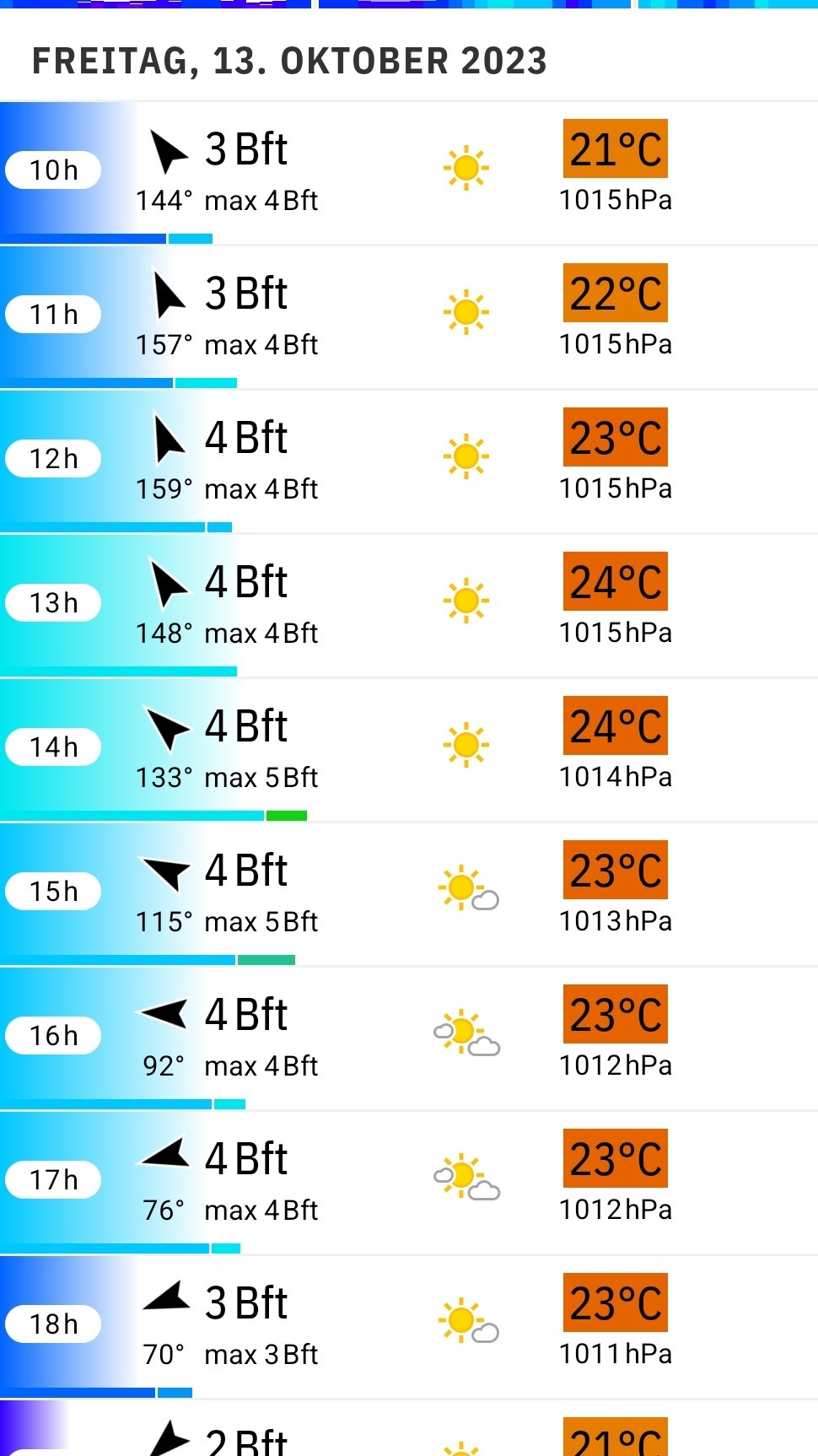
Task: Select the 14h hourly forecast entry
Action: (408, 749)
